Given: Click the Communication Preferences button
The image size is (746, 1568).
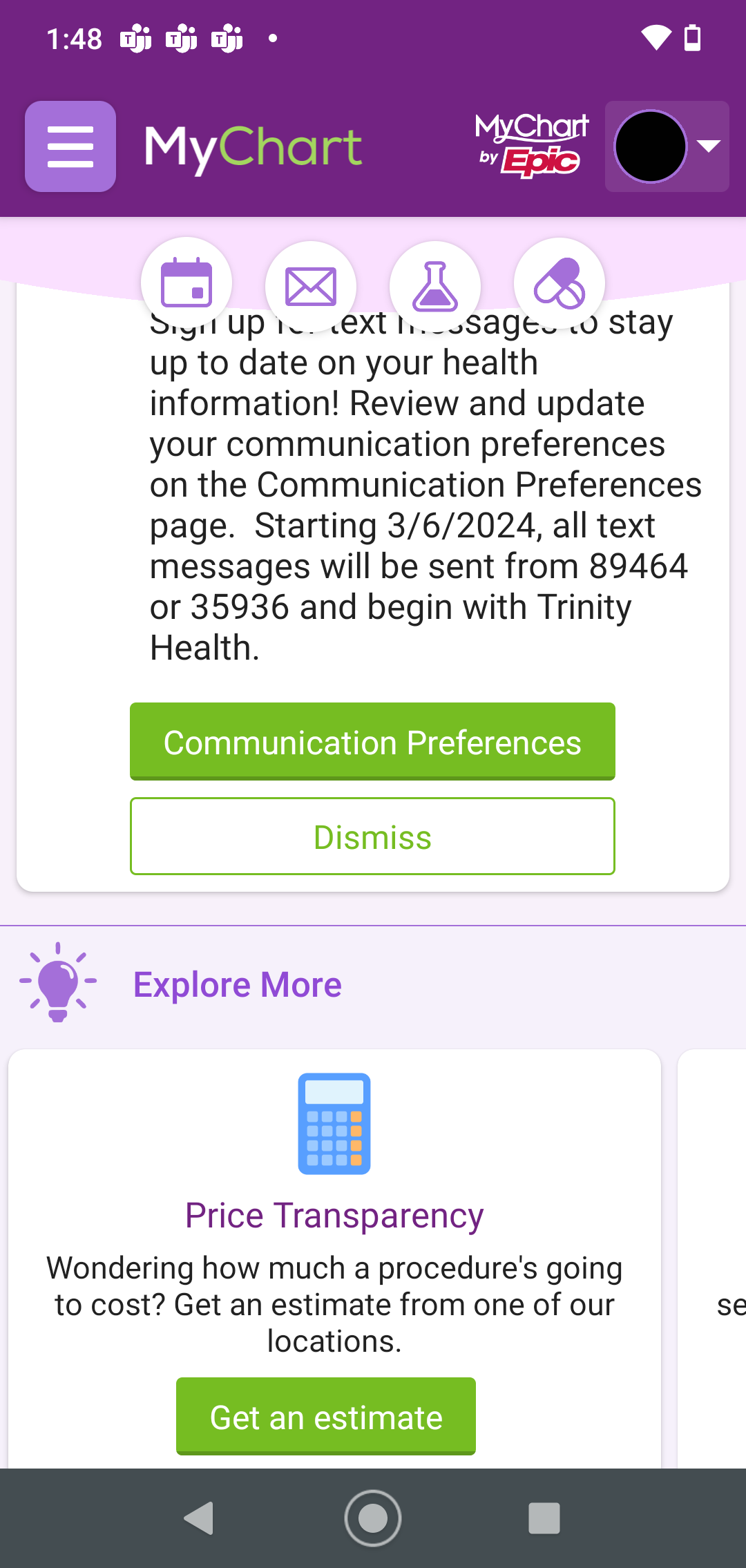Looking at the screenshot, I should click(372, 741).
